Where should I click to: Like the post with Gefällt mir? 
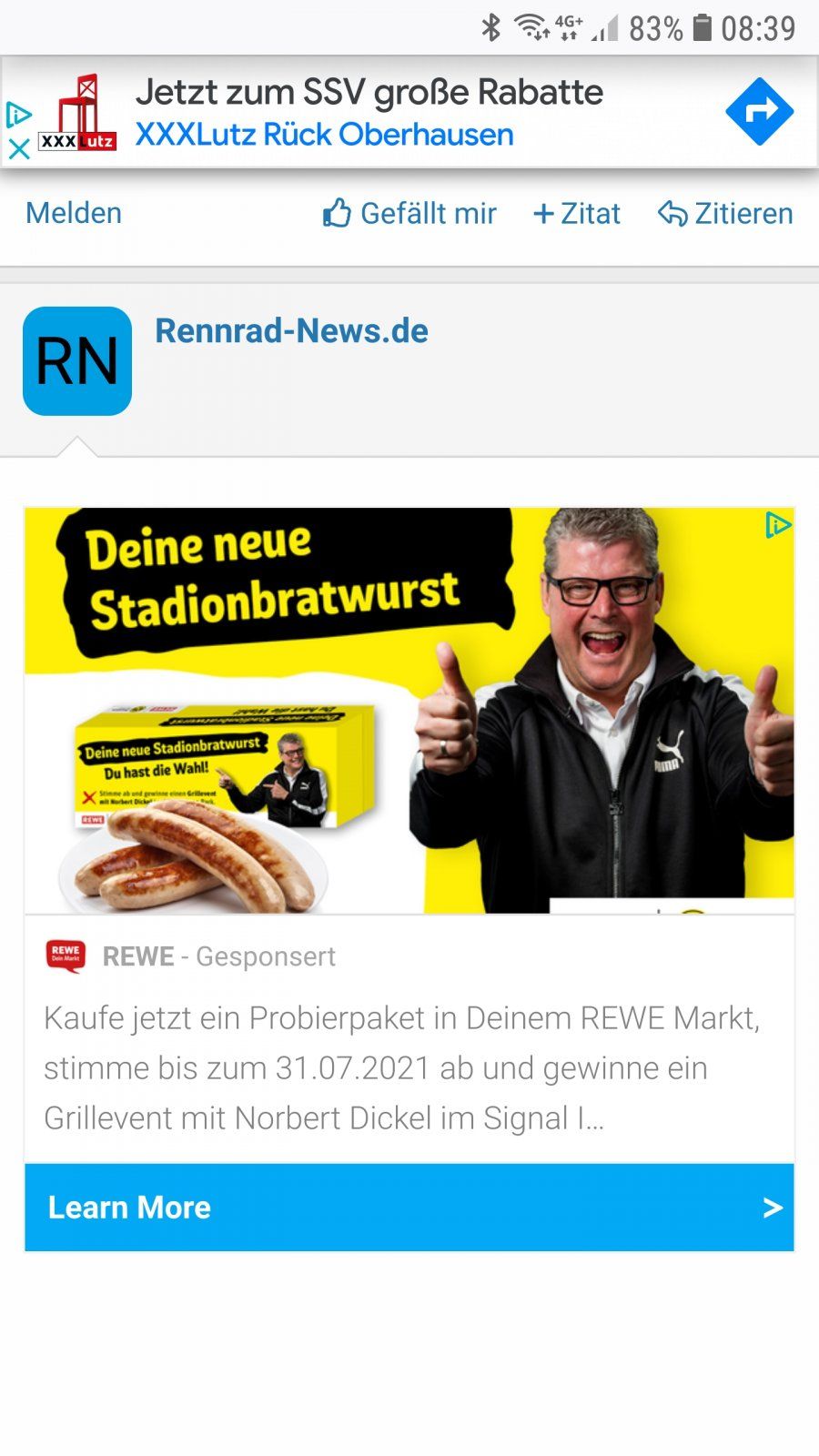pyautogui.click(x=409, y=213)
